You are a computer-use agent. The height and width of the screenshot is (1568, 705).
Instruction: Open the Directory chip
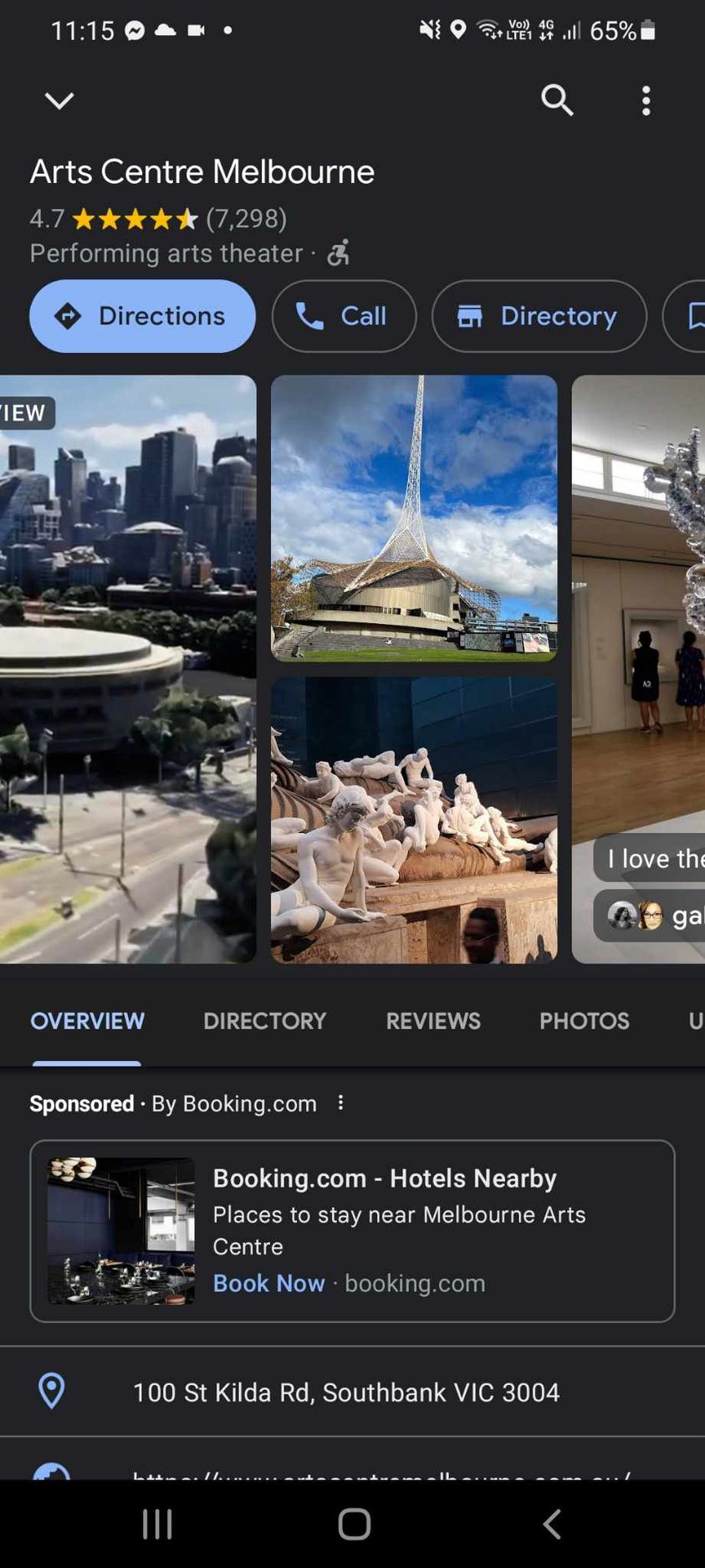[539, 316]
